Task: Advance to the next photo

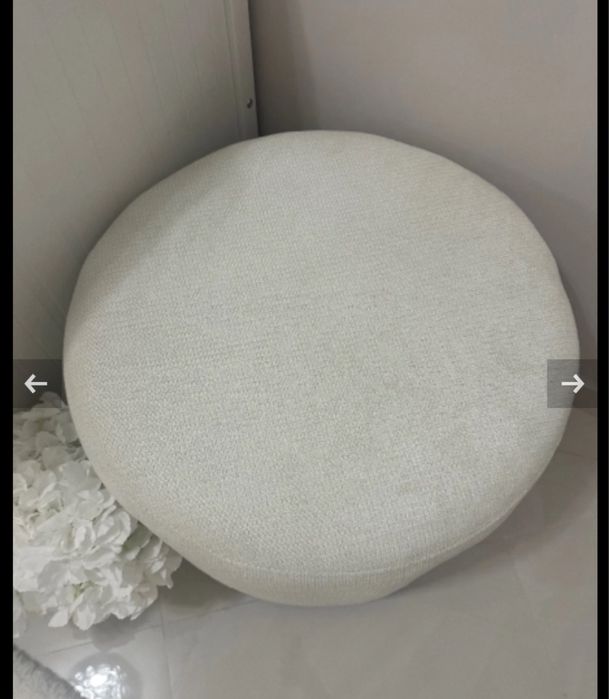Action: point(572,383)
